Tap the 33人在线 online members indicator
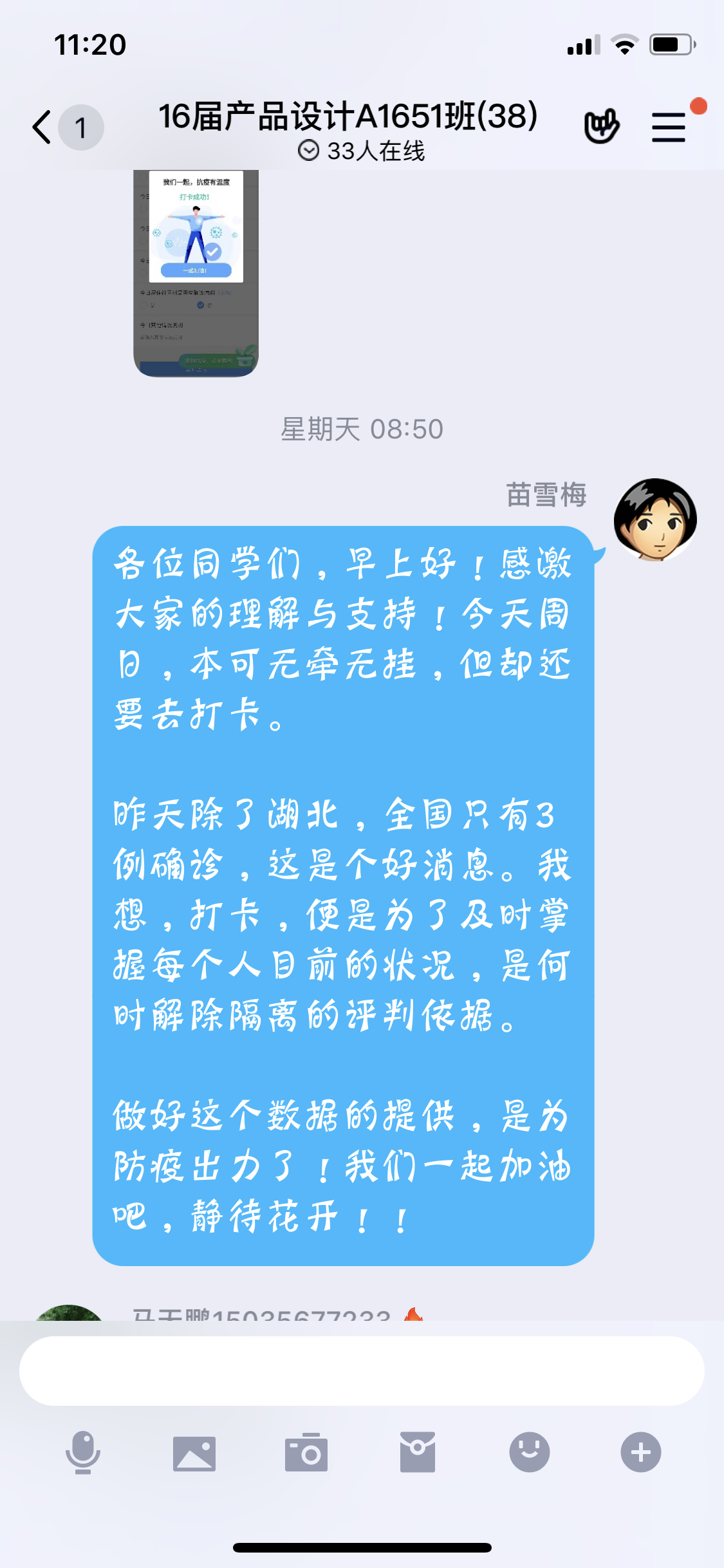The image size is (724, 1568). point(362,151)
